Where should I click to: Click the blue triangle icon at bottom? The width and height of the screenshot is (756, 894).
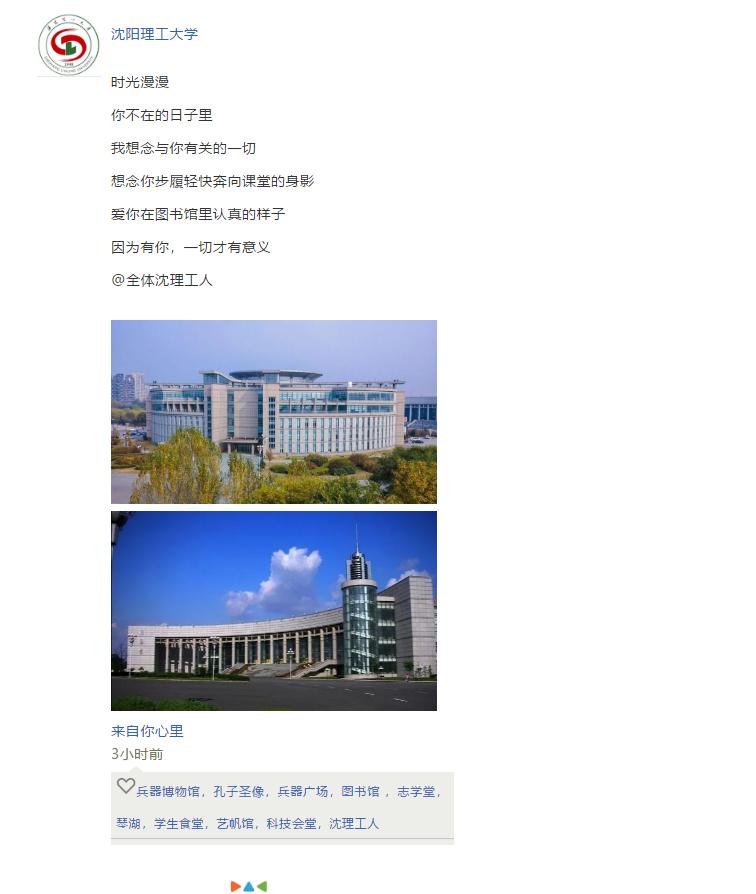point(248,886)
